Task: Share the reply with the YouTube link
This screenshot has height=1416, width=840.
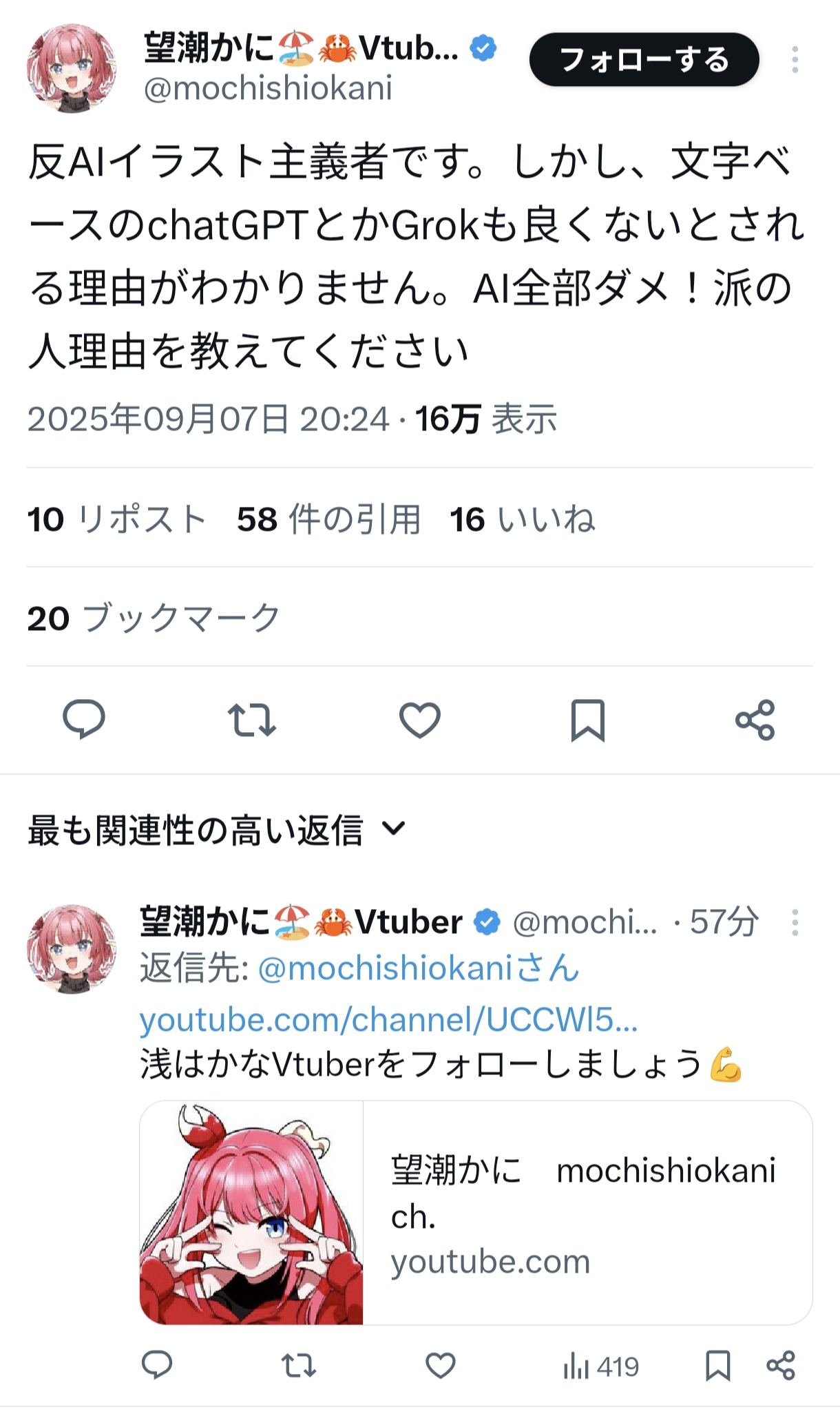Action: (781, 1365)
